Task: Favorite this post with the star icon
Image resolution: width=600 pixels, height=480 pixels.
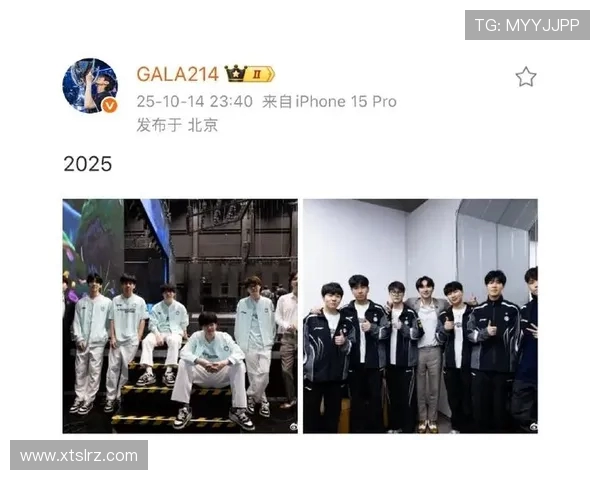Action: [x=526, y=77]
